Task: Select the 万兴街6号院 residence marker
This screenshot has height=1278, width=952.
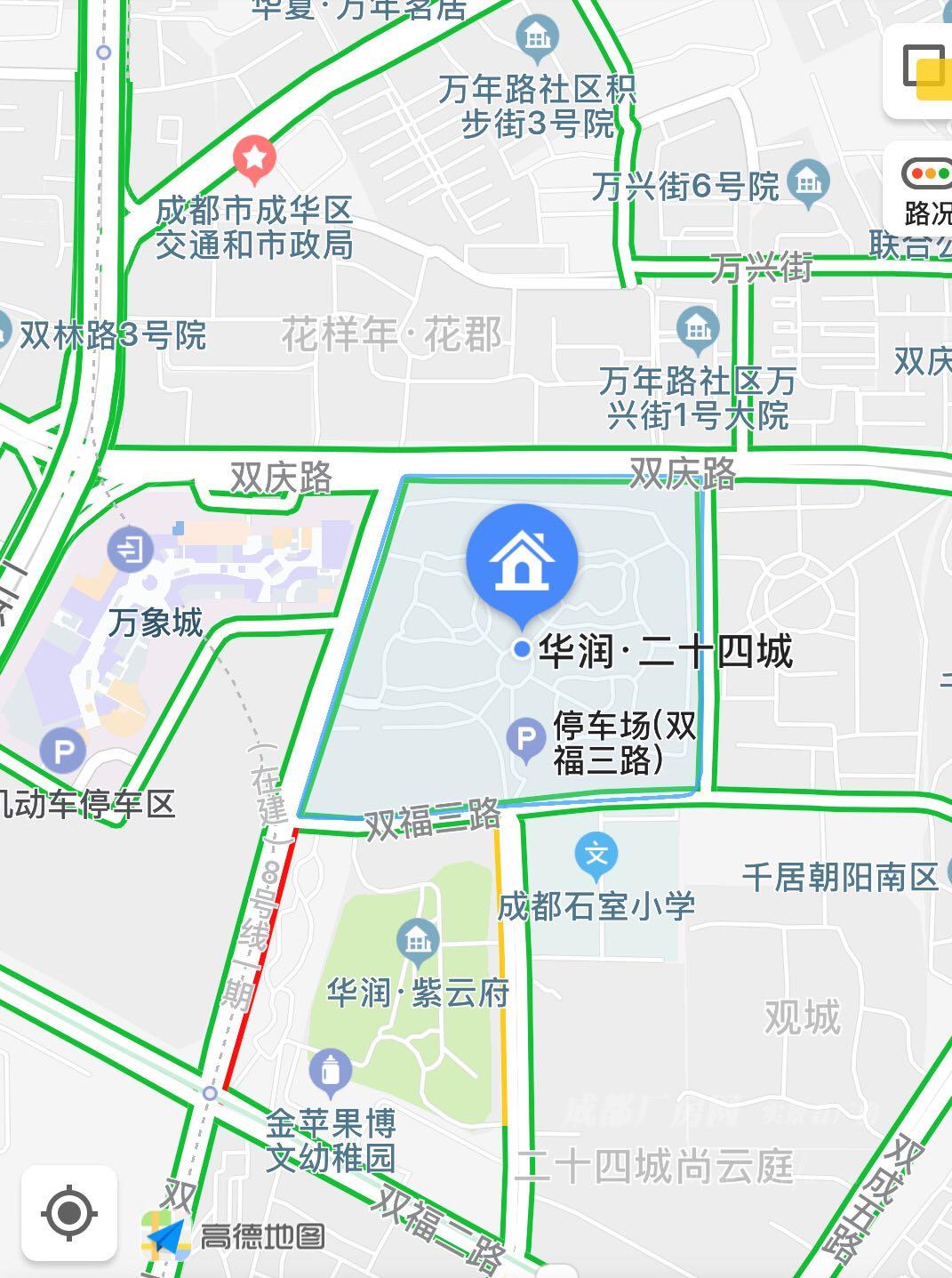Action: point(808,183)
